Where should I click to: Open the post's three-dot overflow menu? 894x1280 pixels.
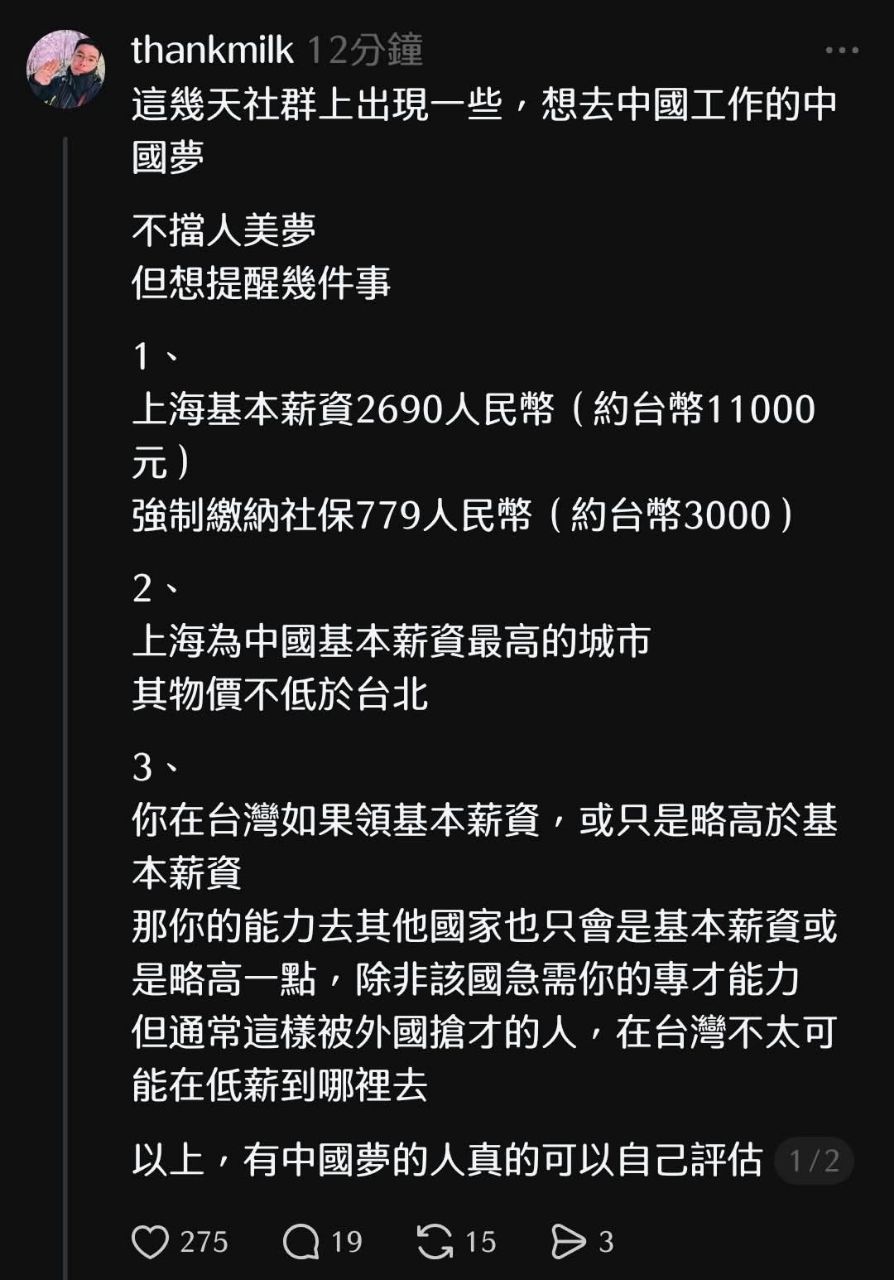tap(841, 50)
